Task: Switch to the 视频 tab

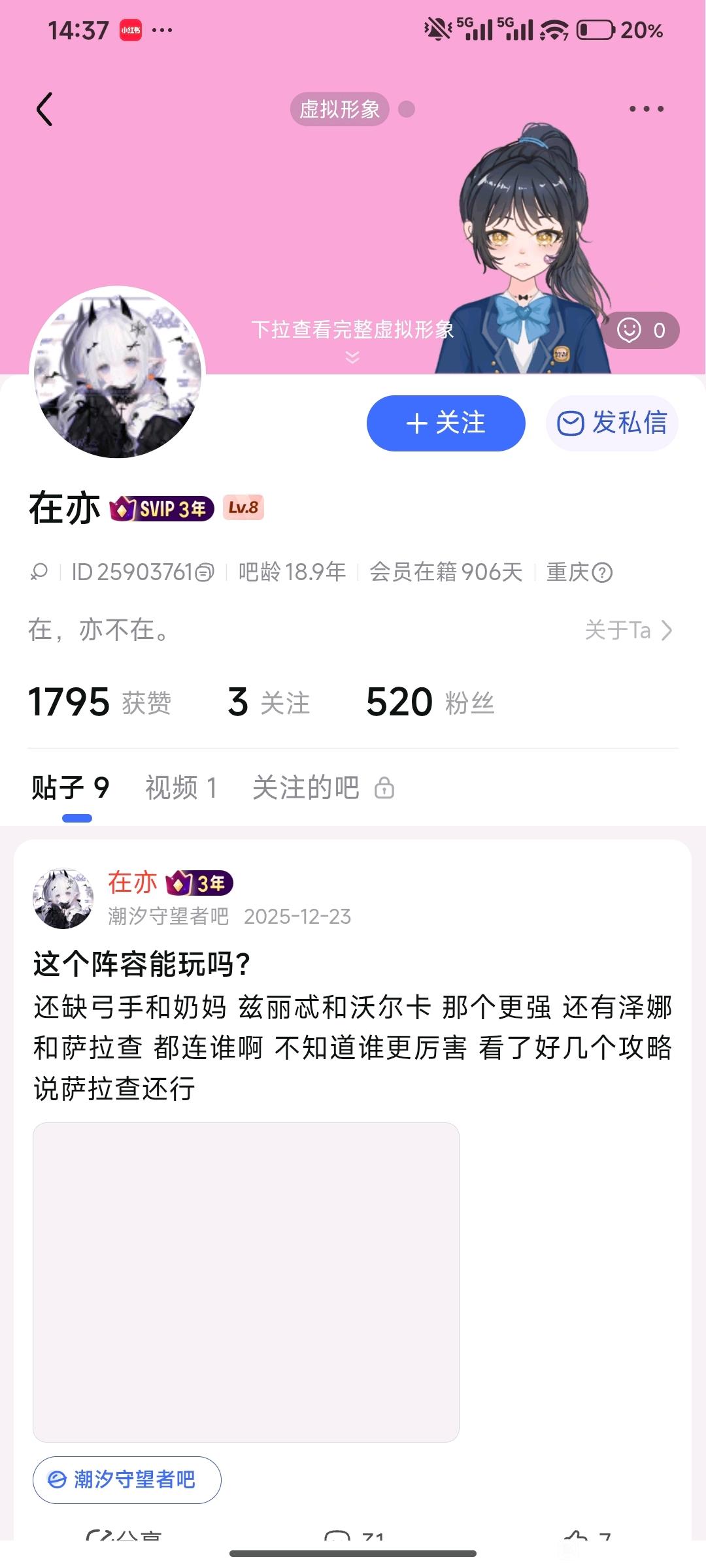Action: click(x=181, y=788)
